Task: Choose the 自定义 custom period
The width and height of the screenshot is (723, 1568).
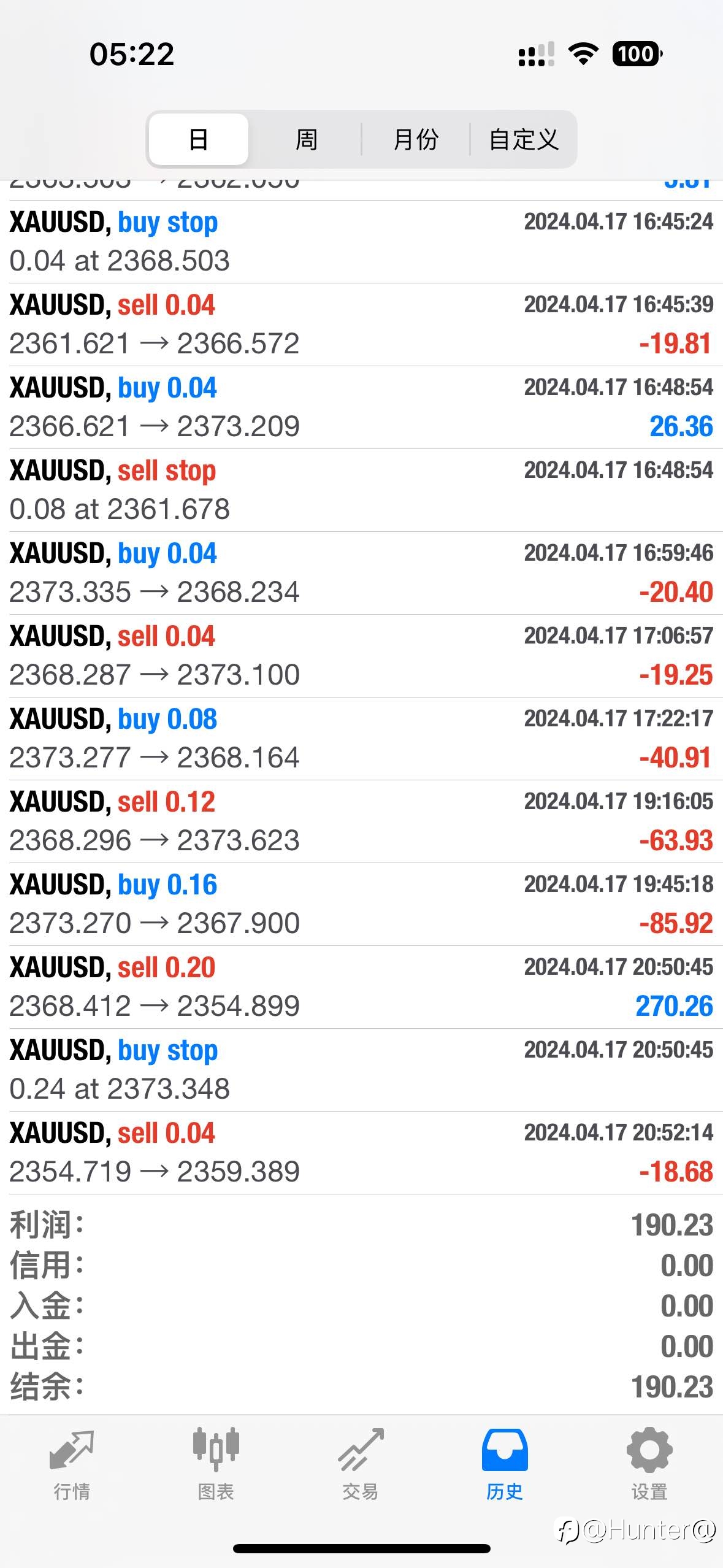Action: tap(523, 139)
